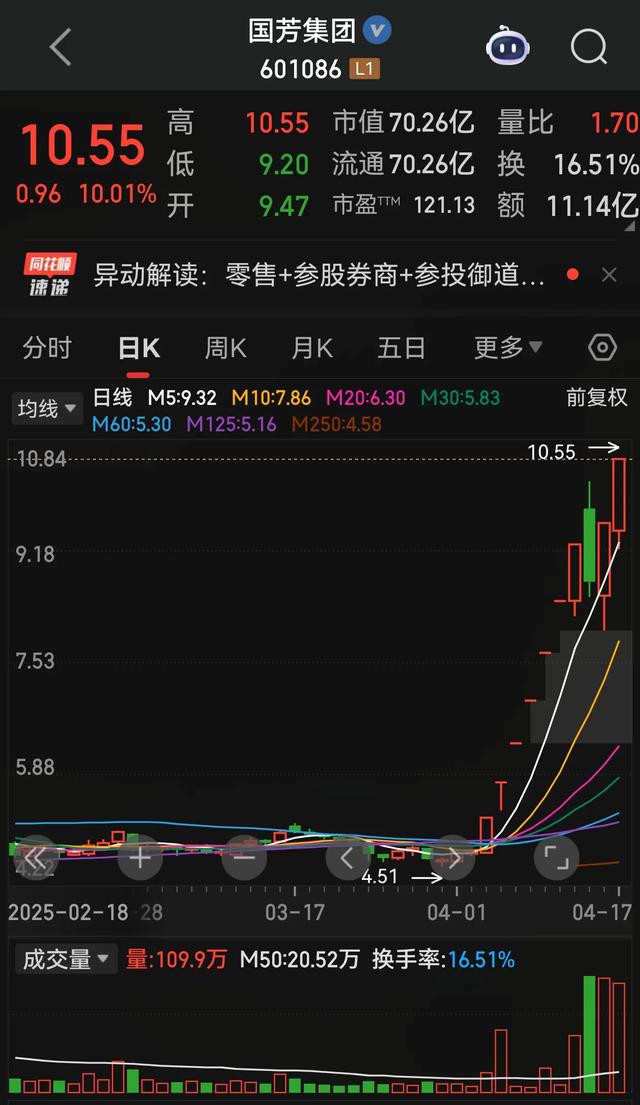Screen dimensions: 640x1105
Task: Expand the 更多 dropdown
Action: tap(507, 347)
